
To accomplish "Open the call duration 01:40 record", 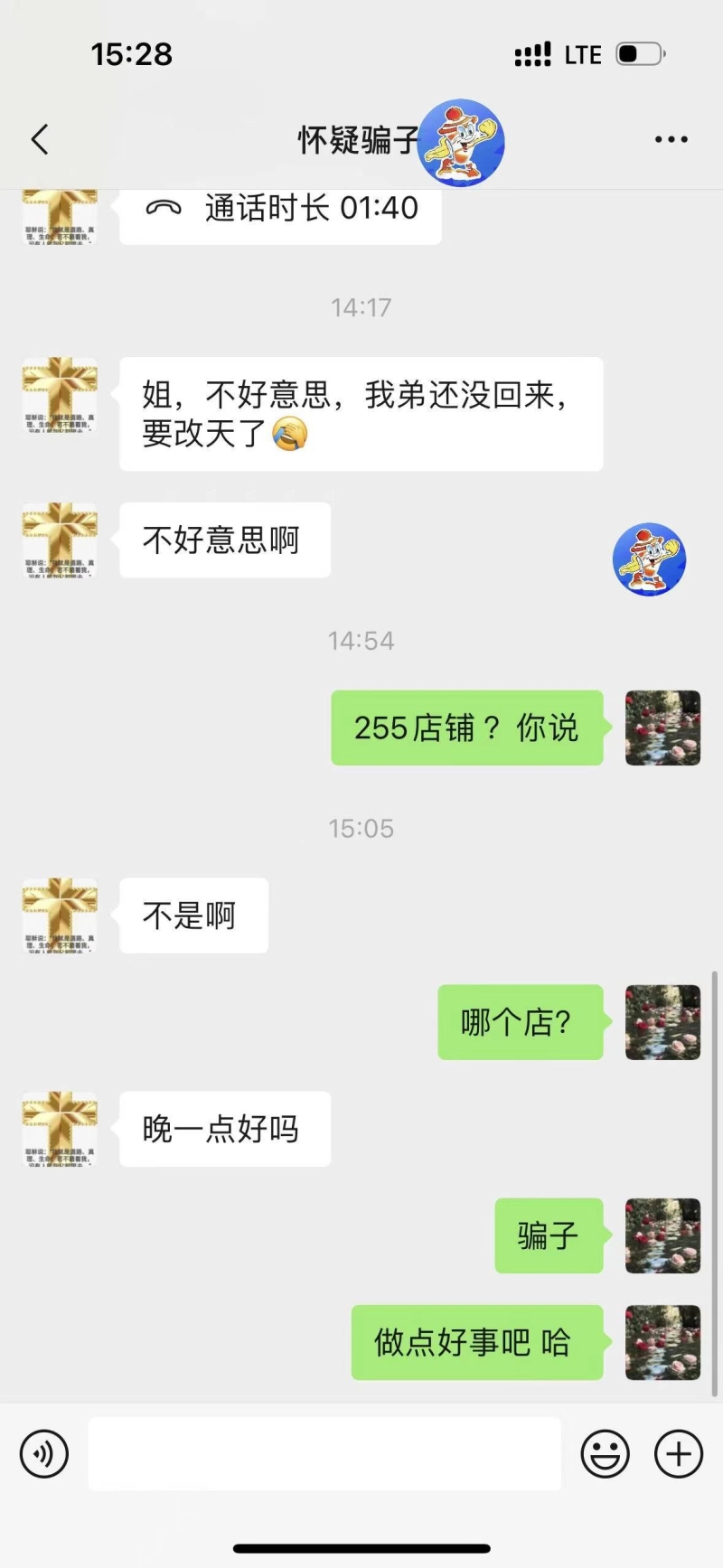I will (x=280, y=211).
